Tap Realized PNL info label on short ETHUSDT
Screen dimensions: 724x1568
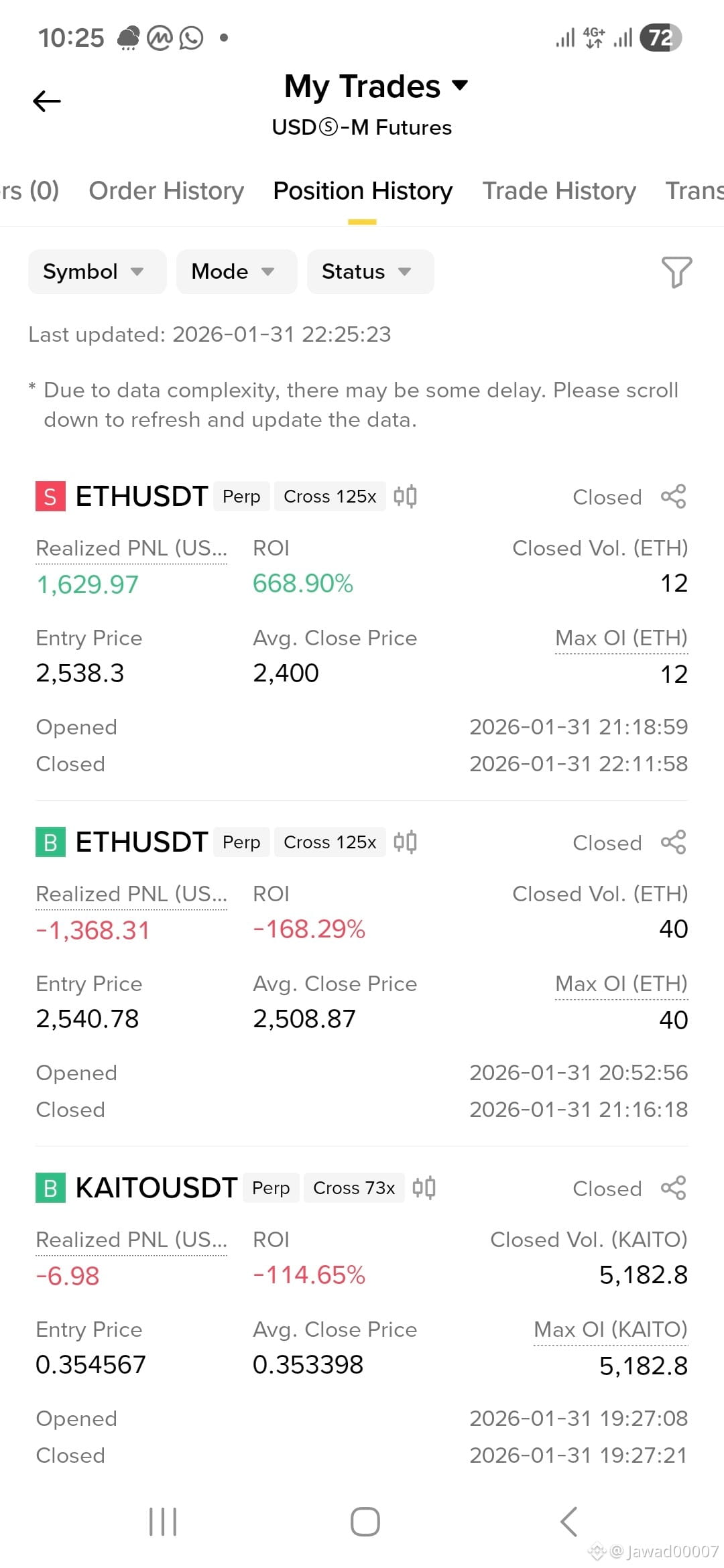pyautogui.click(x=131, y=548)
